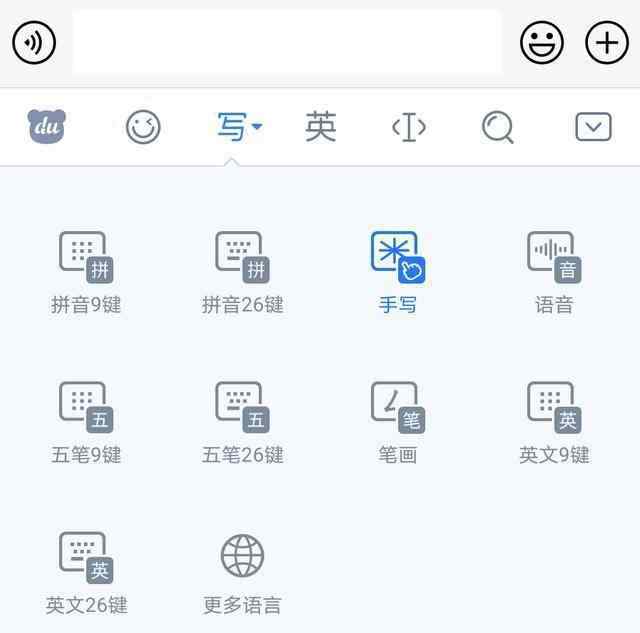This screenshot has width=640, height=633.
Task: Open the plus attachments menu
Action: 606,42
